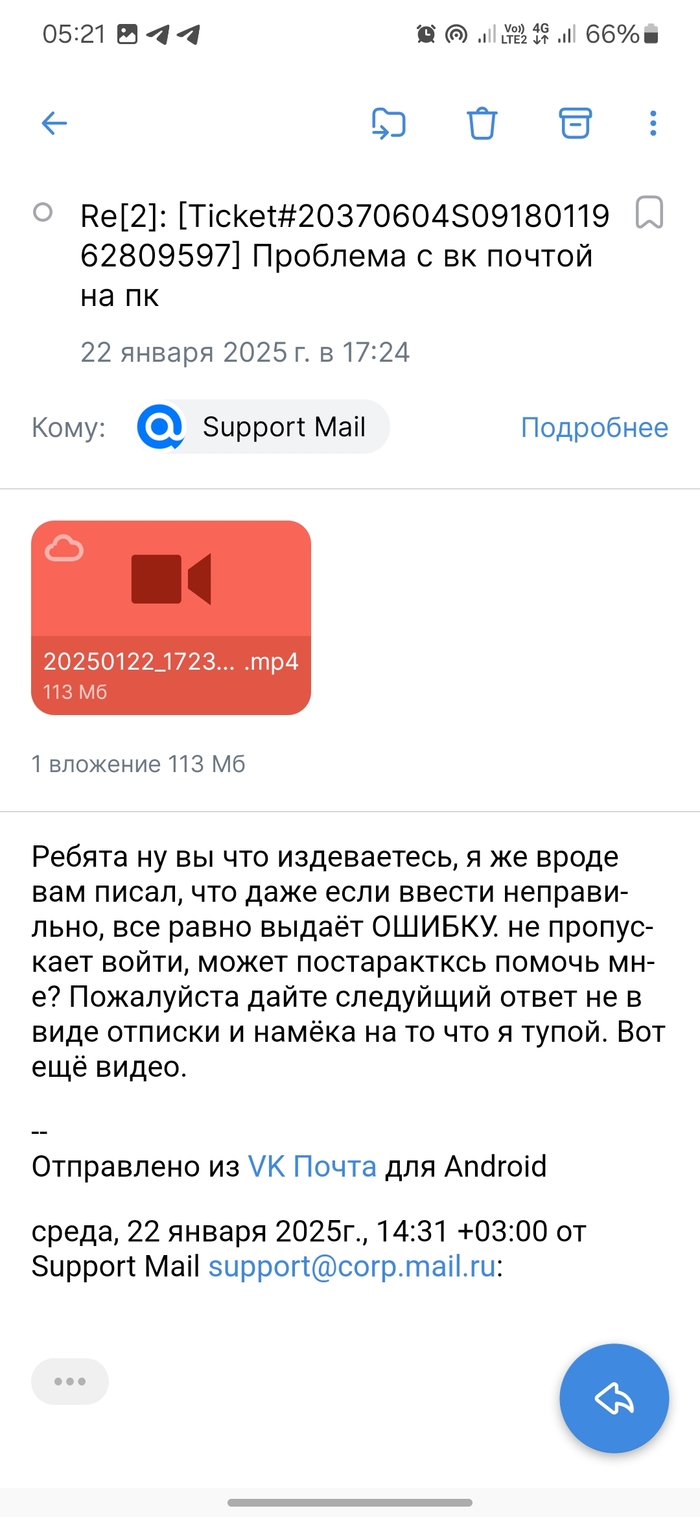Delete this email with the trash icon
Viewport: 700px width, 1517px height.
(482, 124)
